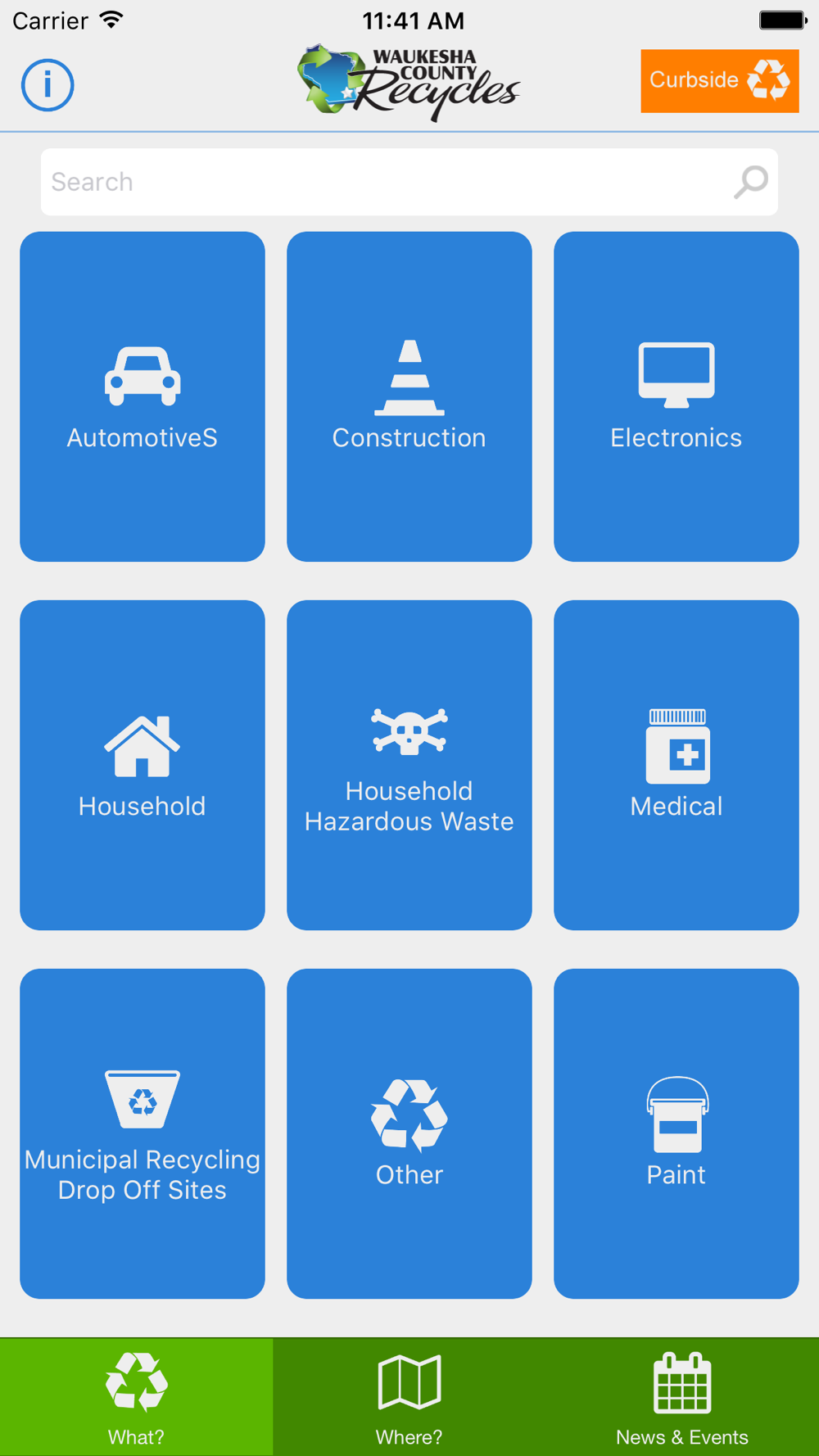Image resolution: width=819 pixels, height=1456 pixels.
Task: Tap the orange Curbside button
Action: pos(719,81)
